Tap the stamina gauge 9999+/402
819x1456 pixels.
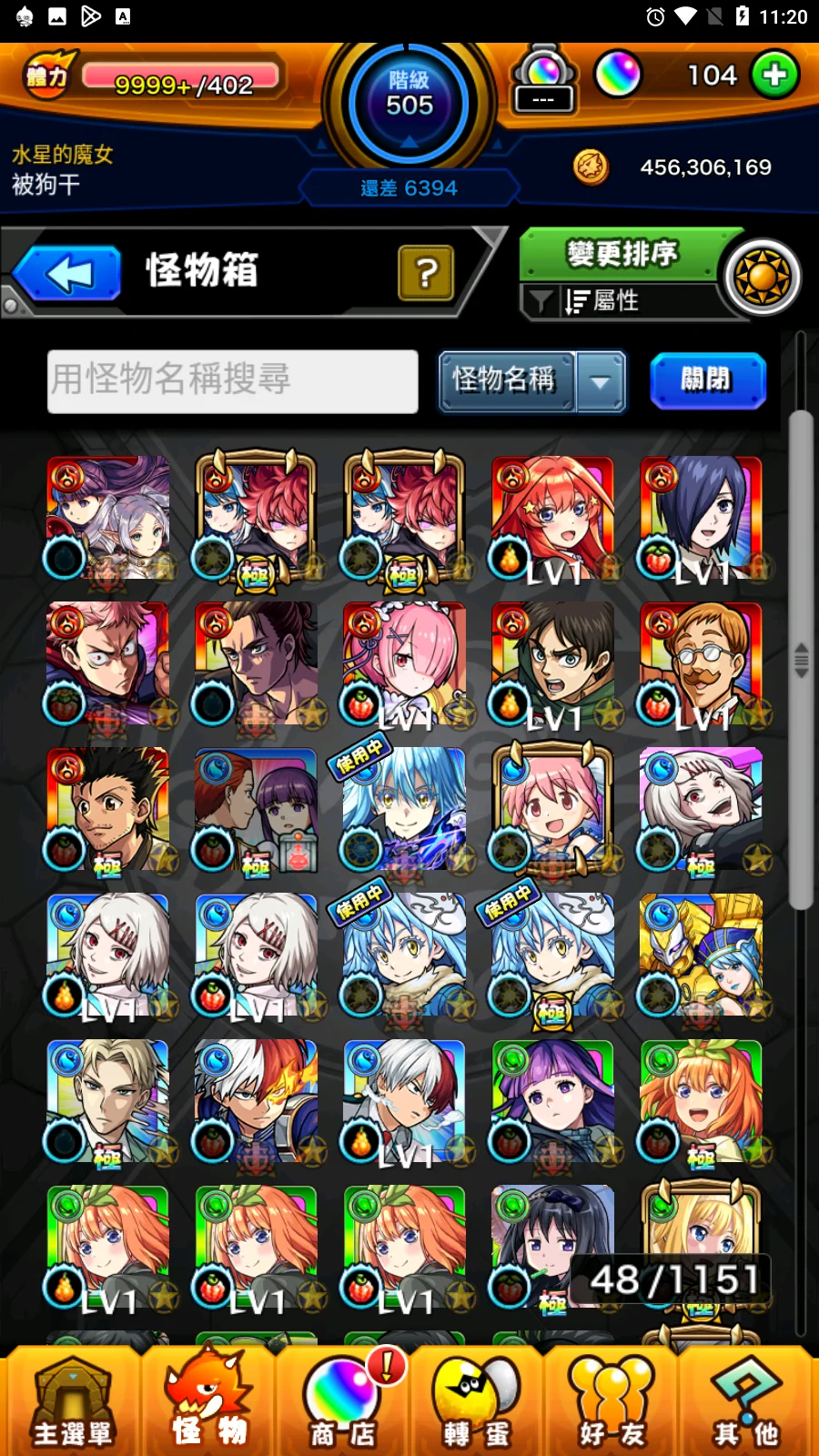tap(180, 80)
